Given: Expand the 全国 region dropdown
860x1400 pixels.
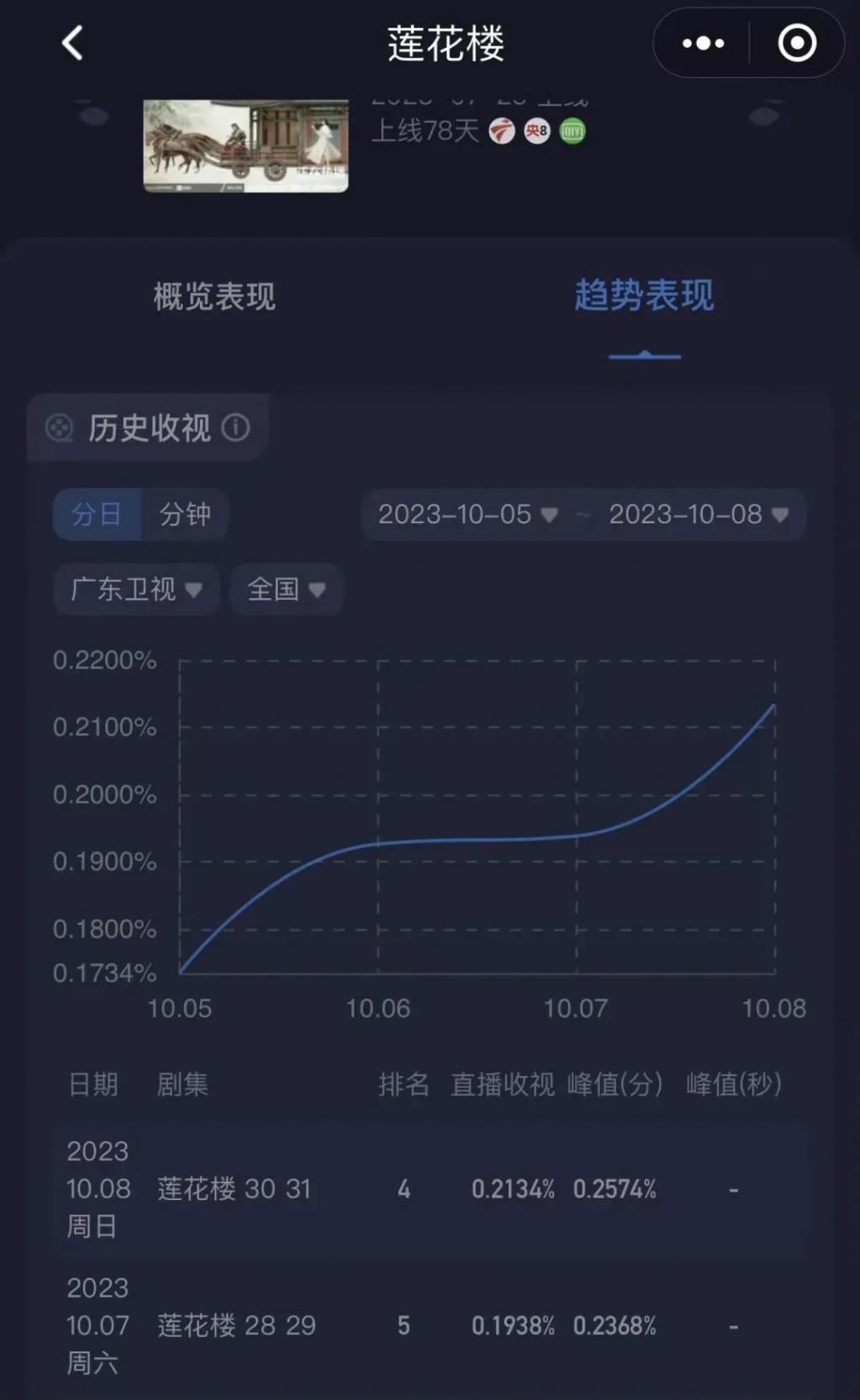Looking at the screenshot, I should [x=286, y=590].
